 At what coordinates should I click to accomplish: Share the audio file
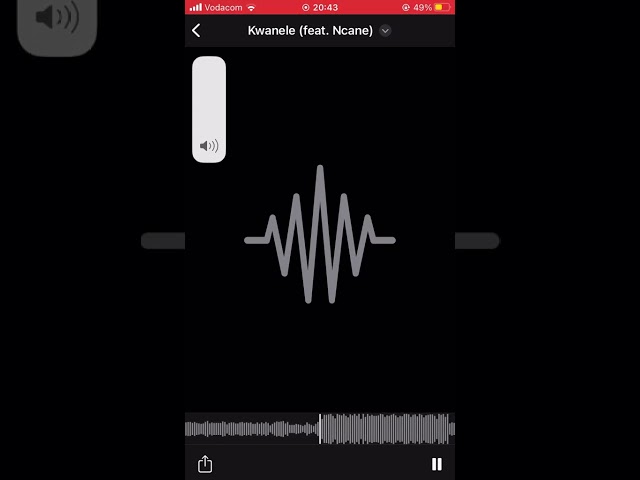click(x=205, y=464)
